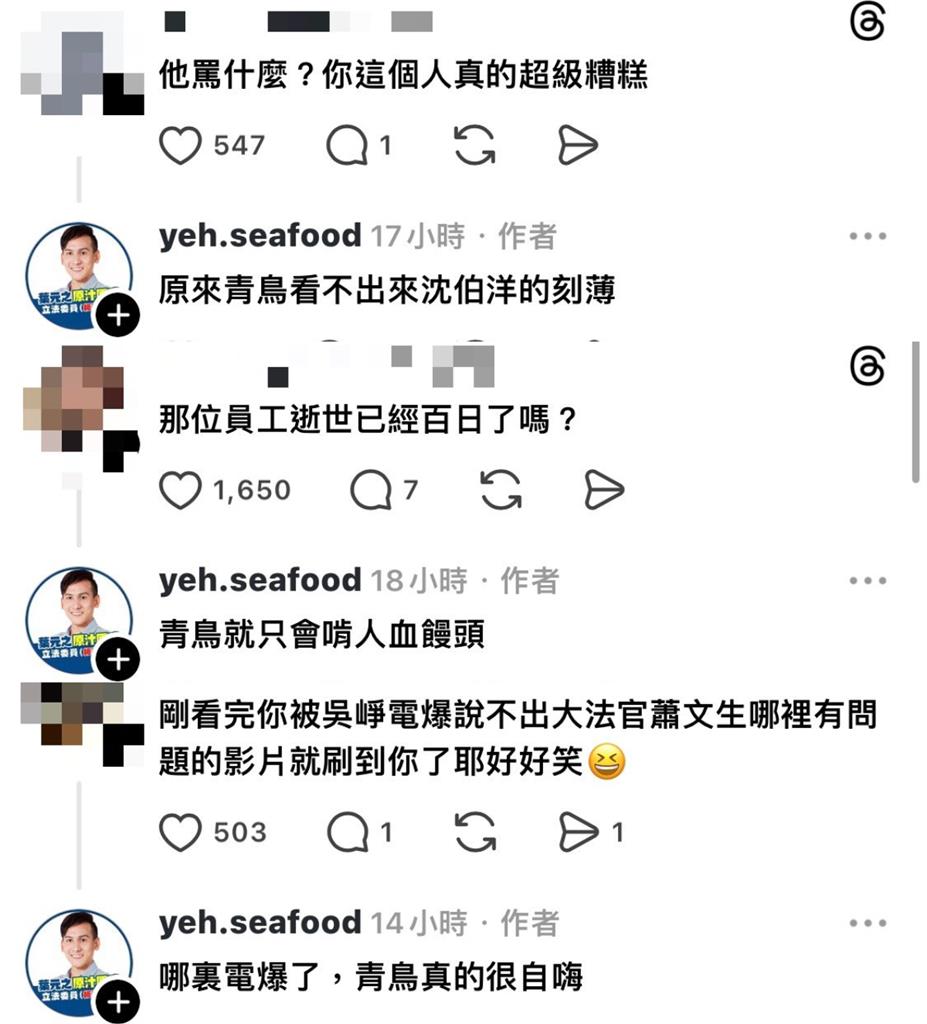Open the repost icon under the 503-likes comment

click(x=477, y=832)
